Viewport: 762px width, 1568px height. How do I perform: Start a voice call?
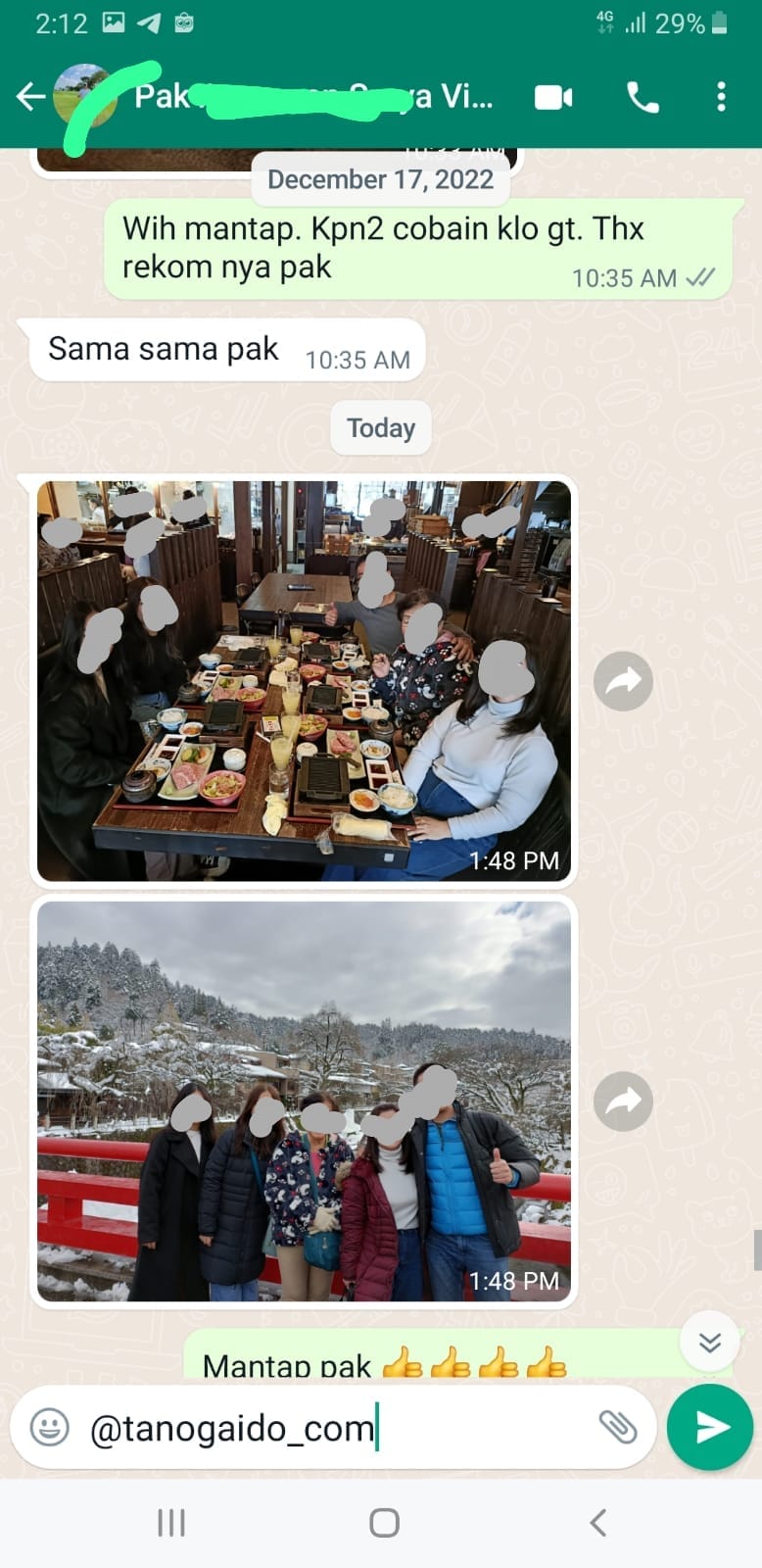click(643, 97)
